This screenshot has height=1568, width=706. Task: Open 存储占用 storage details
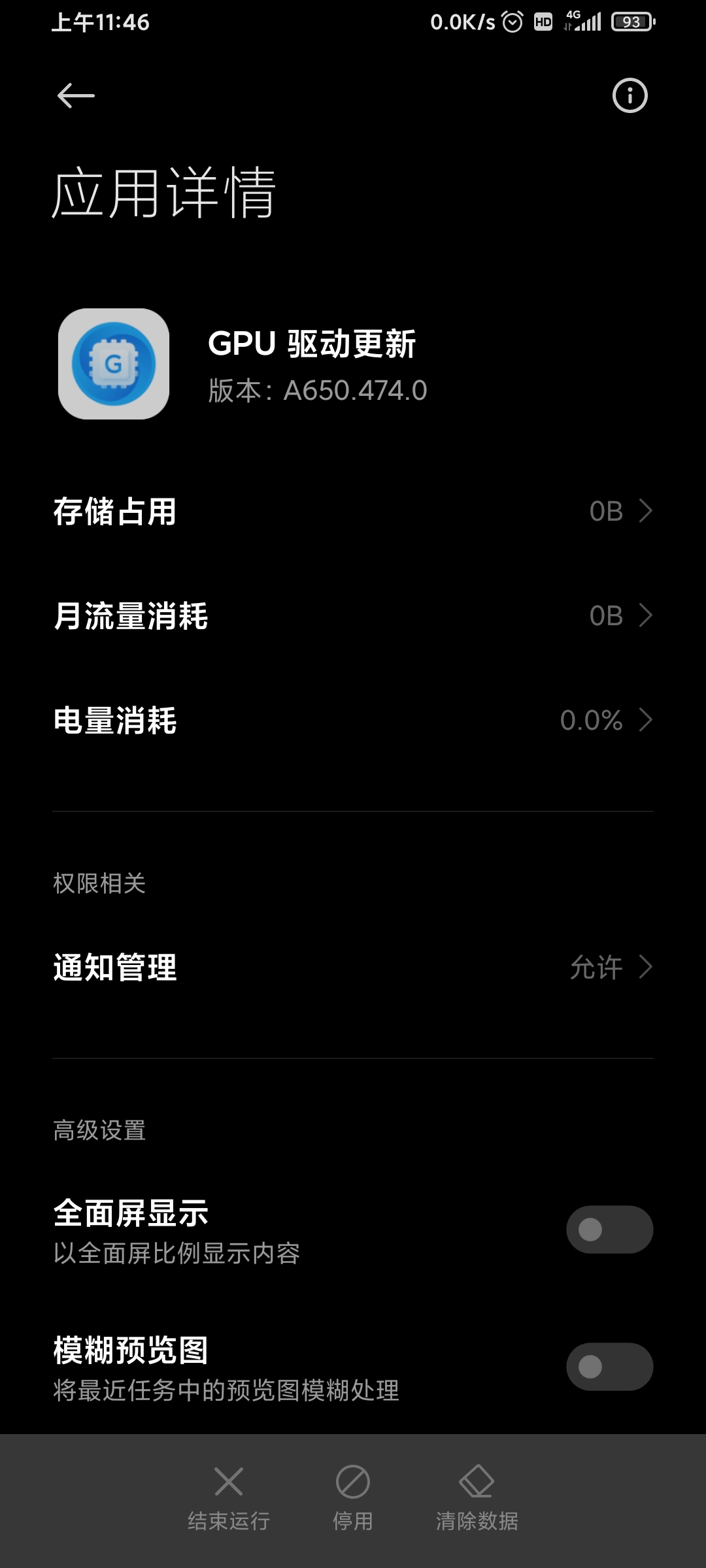pos(353,511)
